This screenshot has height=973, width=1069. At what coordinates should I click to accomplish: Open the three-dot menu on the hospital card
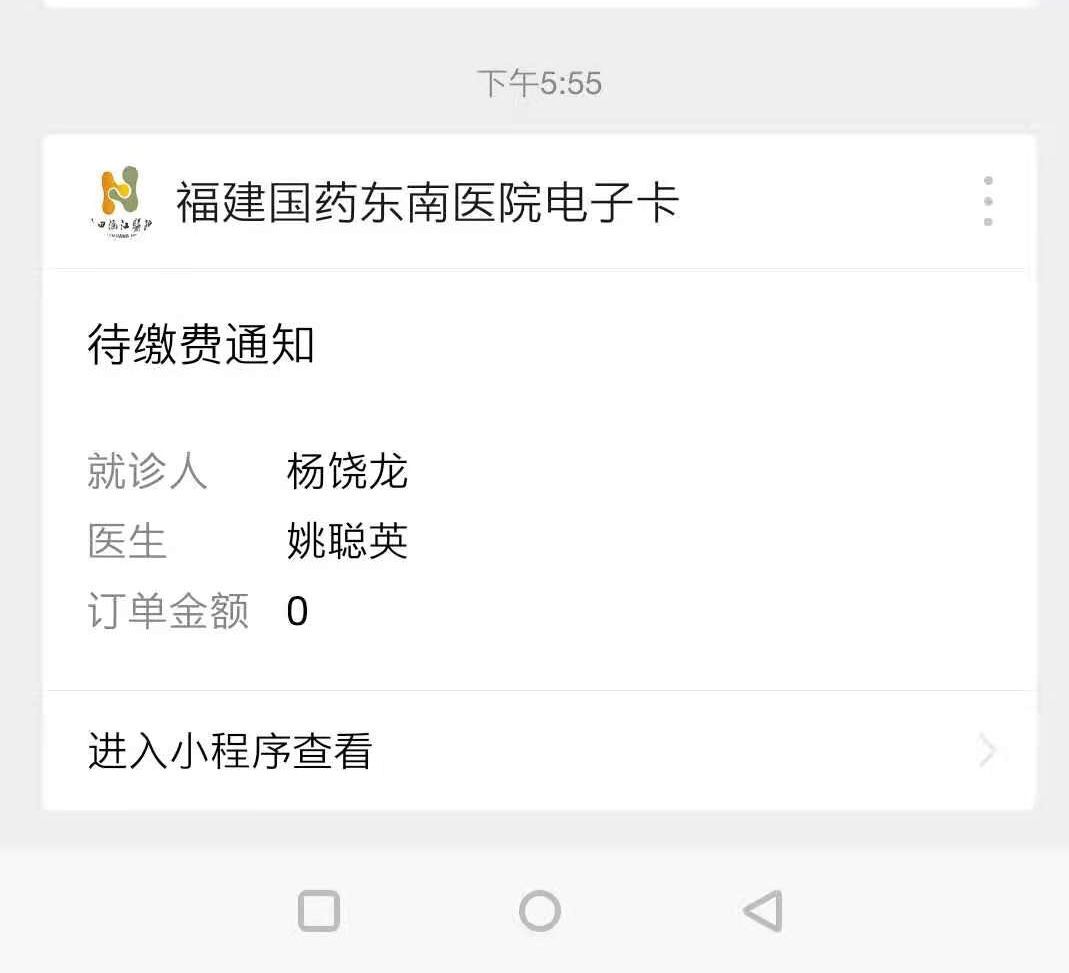[987, 201]
